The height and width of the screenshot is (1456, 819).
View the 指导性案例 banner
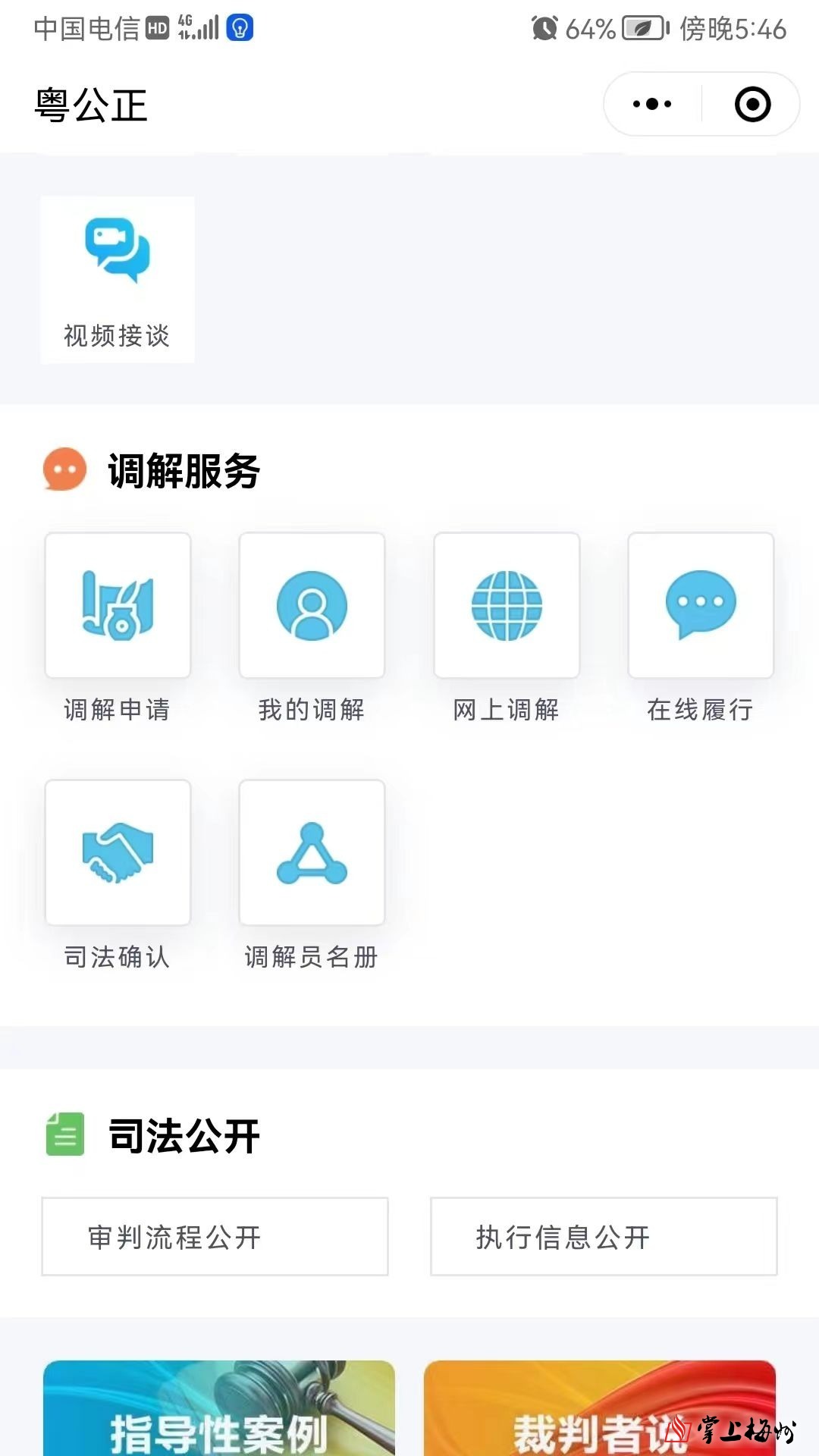coord(219,1410)
